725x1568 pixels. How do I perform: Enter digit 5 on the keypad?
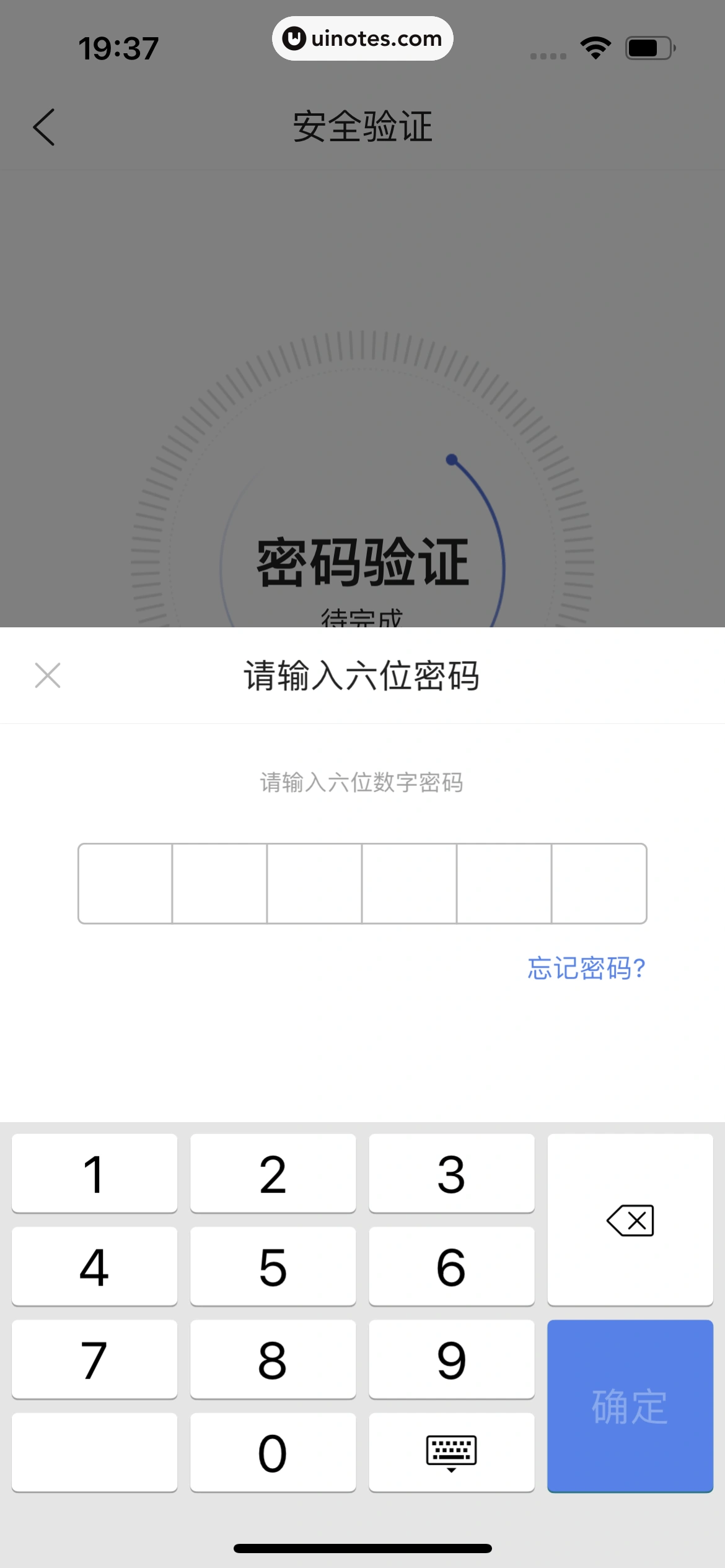tap(273, 1266)
